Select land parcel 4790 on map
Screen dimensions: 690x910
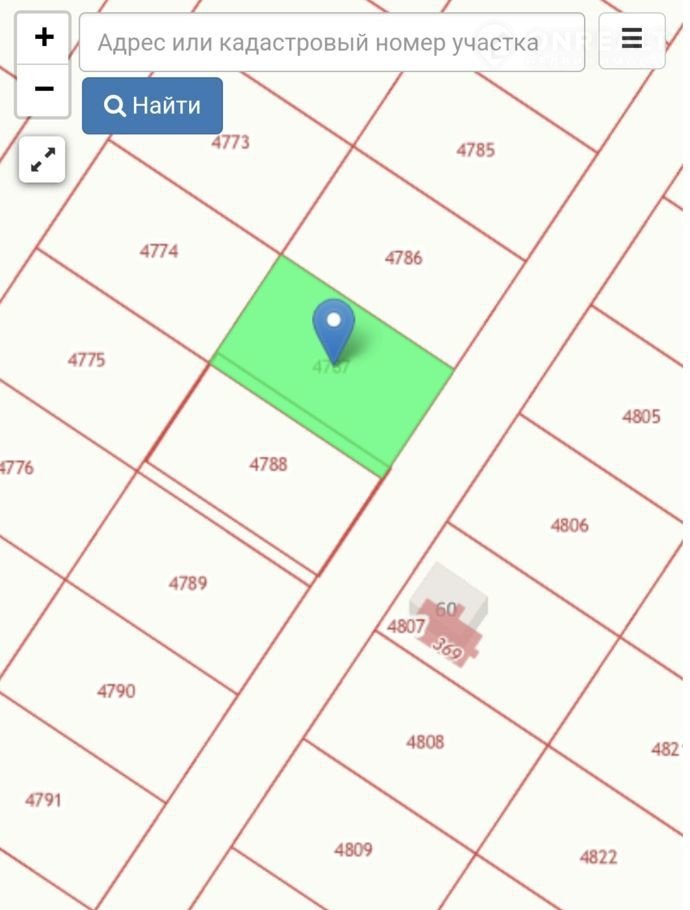(116, 691)
